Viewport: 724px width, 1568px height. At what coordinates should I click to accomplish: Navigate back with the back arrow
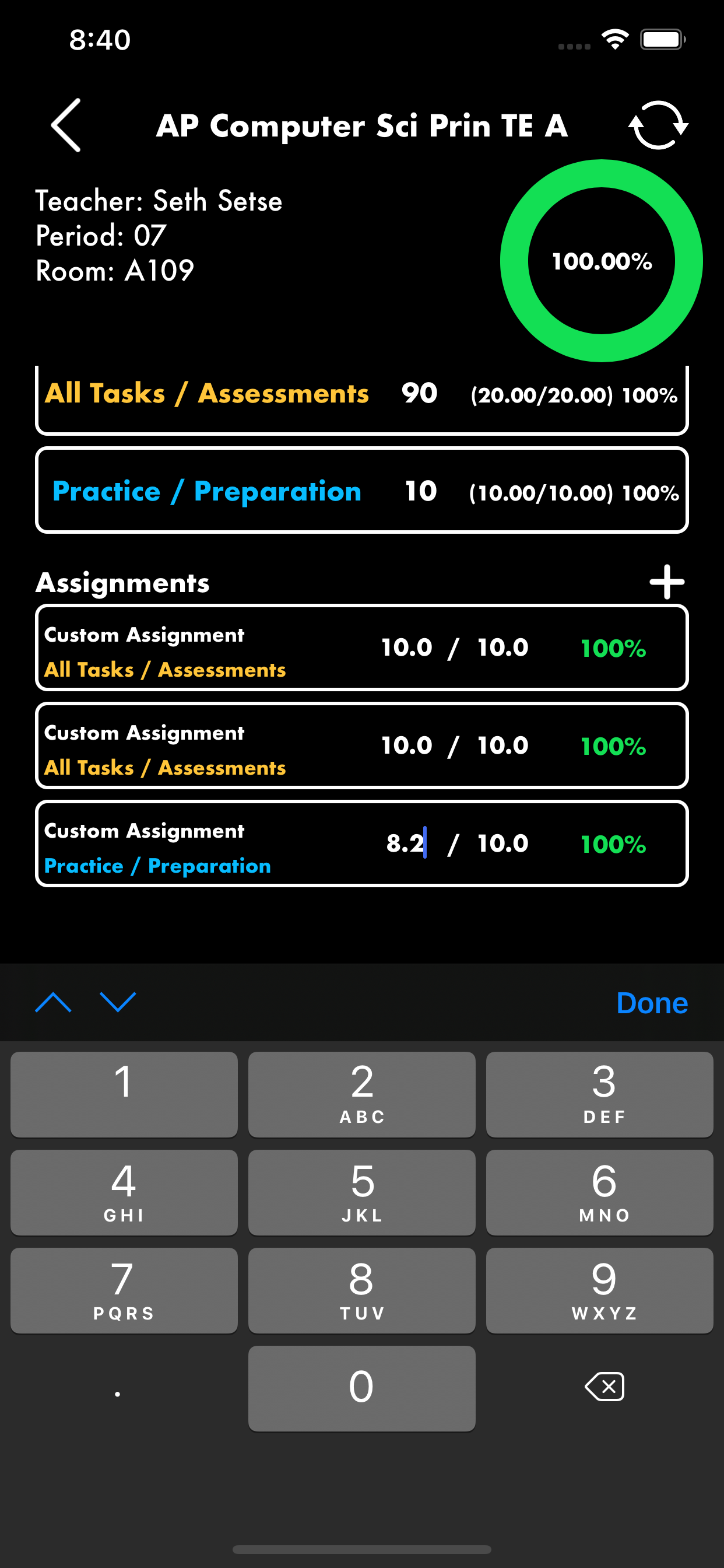click(65, 126)
